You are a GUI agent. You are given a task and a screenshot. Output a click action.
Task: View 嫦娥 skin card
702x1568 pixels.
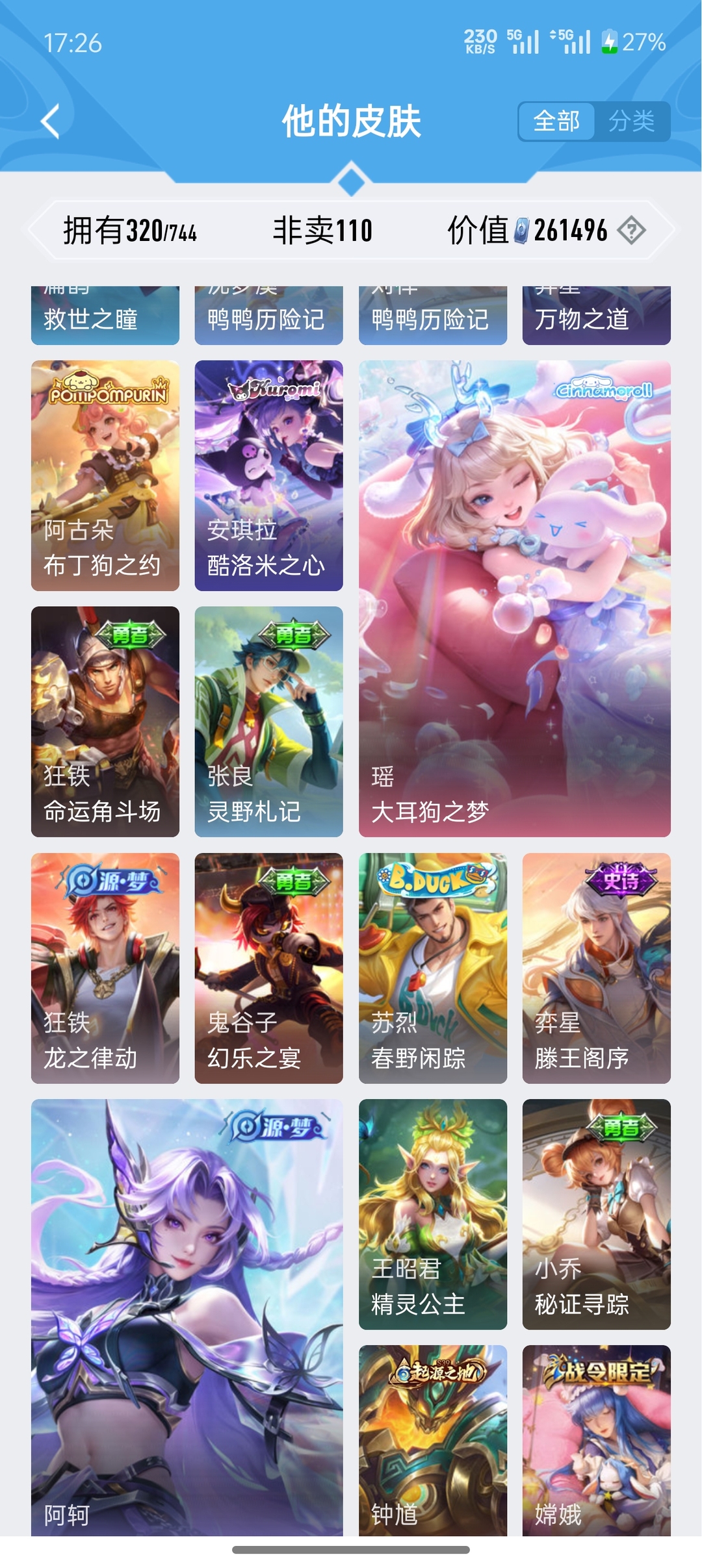pos(596,1439)
